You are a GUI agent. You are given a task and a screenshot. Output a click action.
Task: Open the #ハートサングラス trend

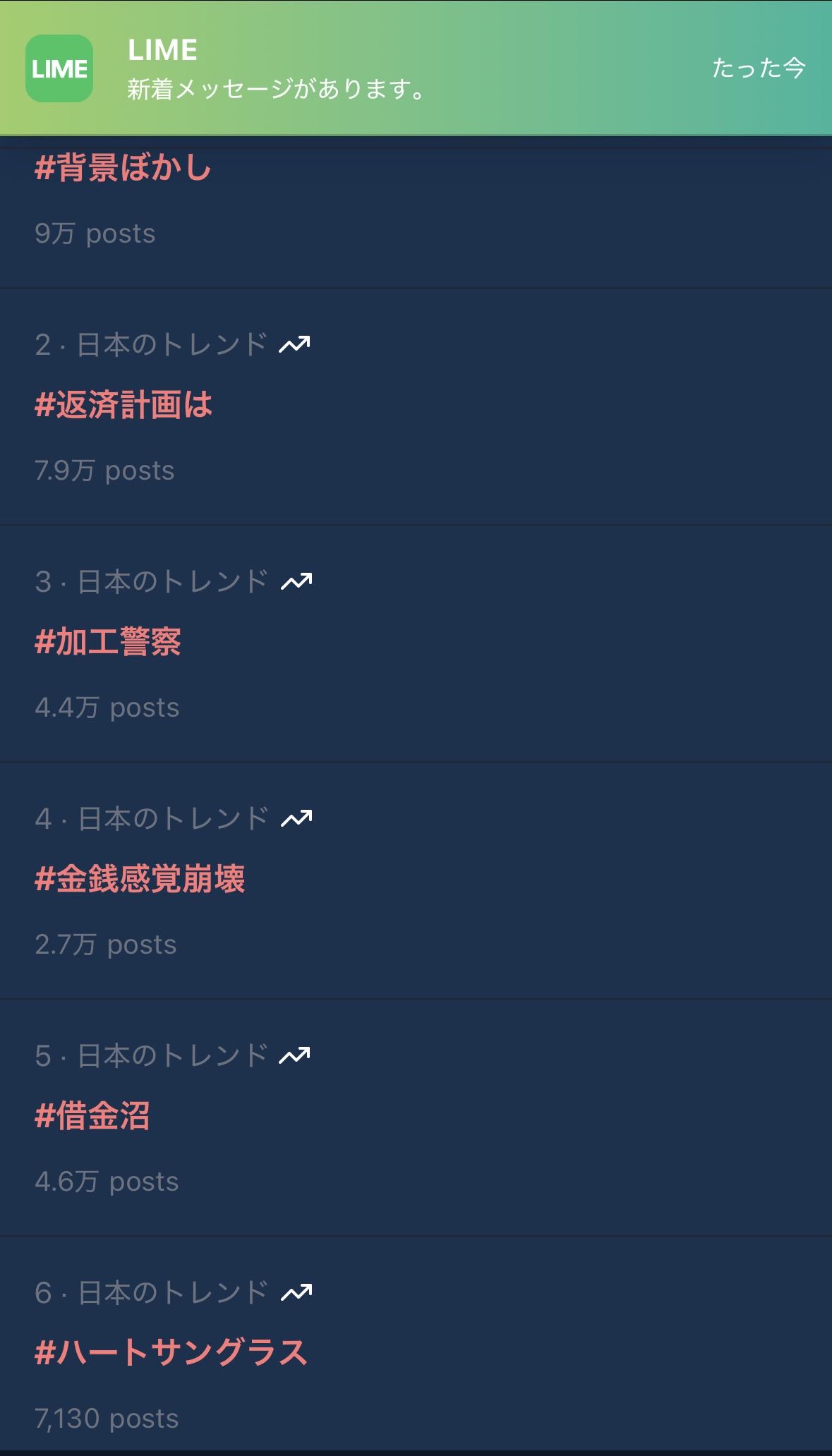171,1354
